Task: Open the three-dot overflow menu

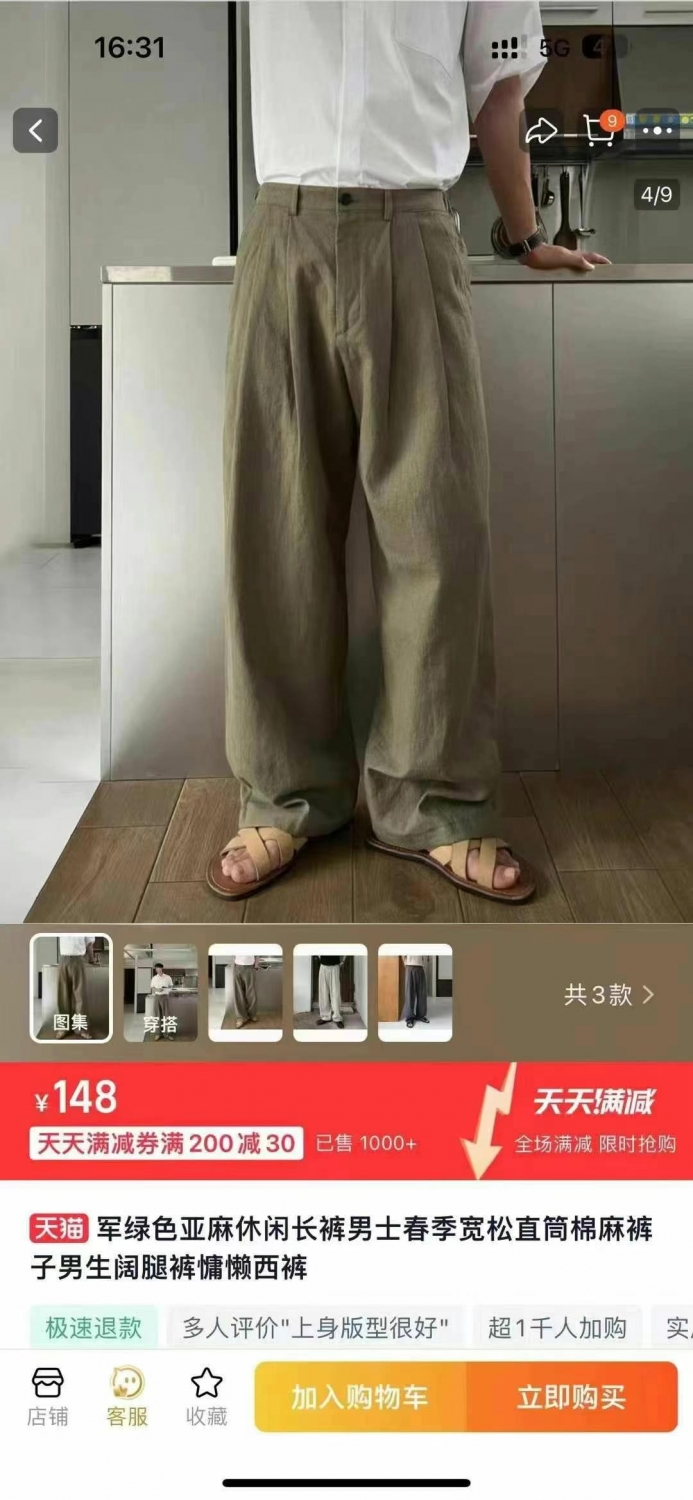Action: coord(657,131)
